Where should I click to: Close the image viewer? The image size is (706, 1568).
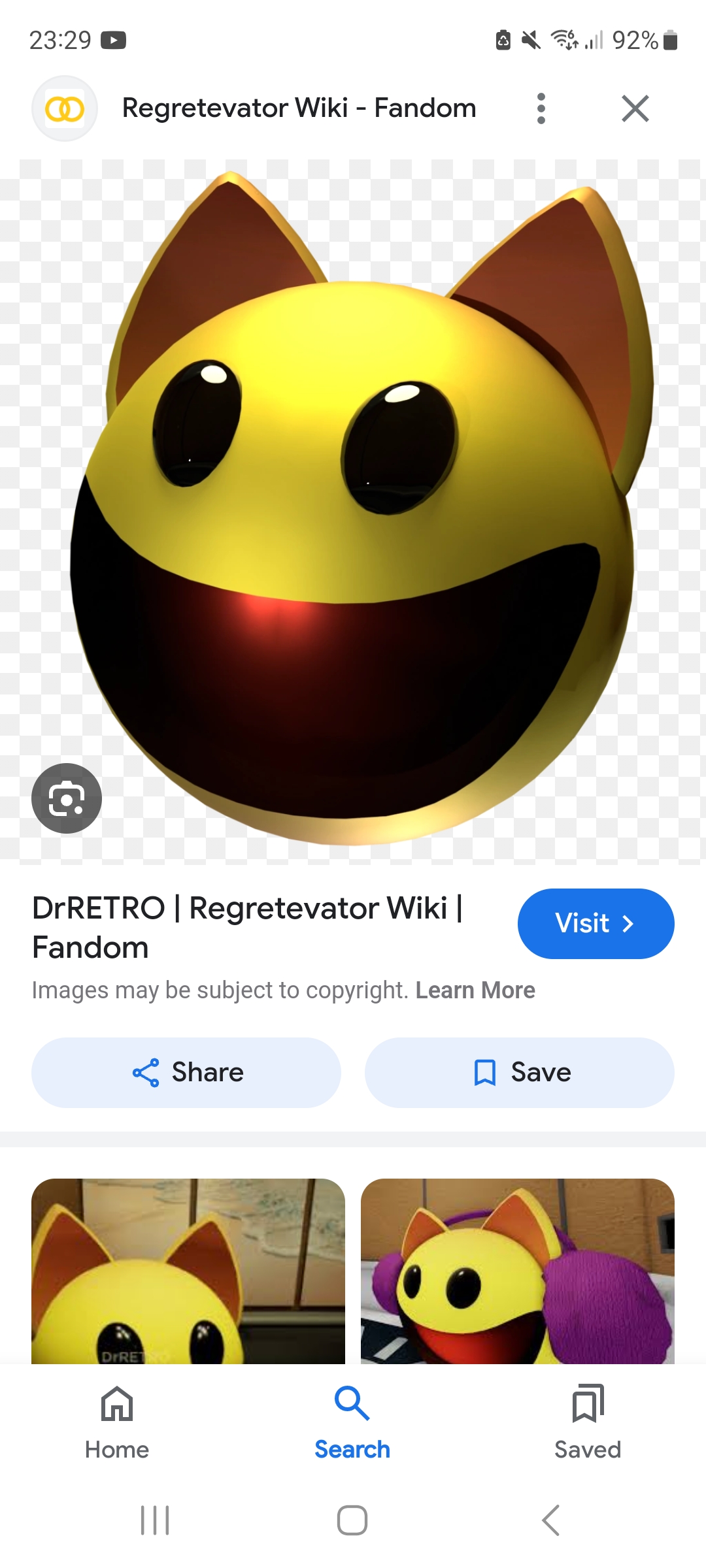(635, 108)
